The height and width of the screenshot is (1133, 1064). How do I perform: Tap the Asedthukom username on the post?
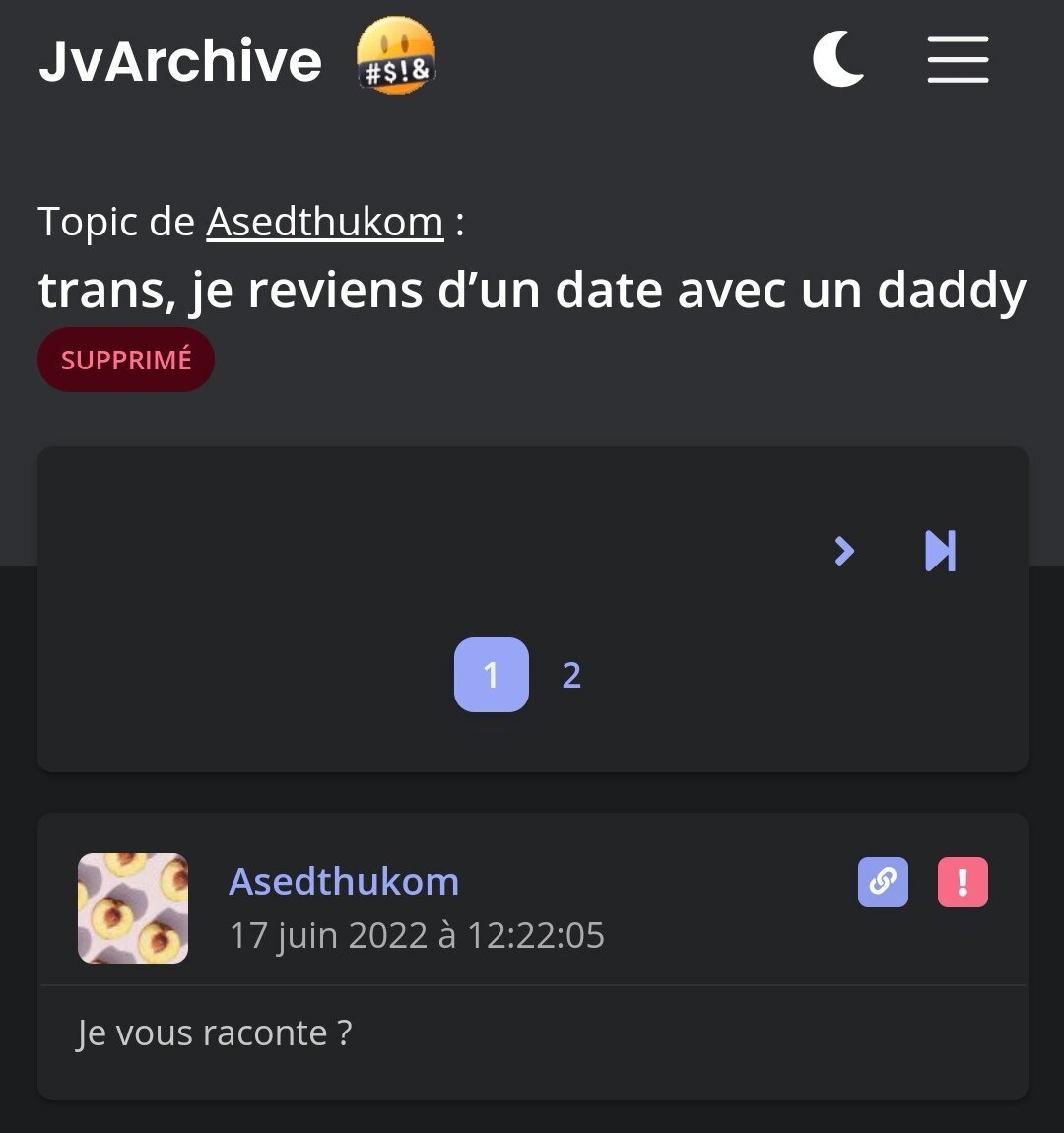344,881
